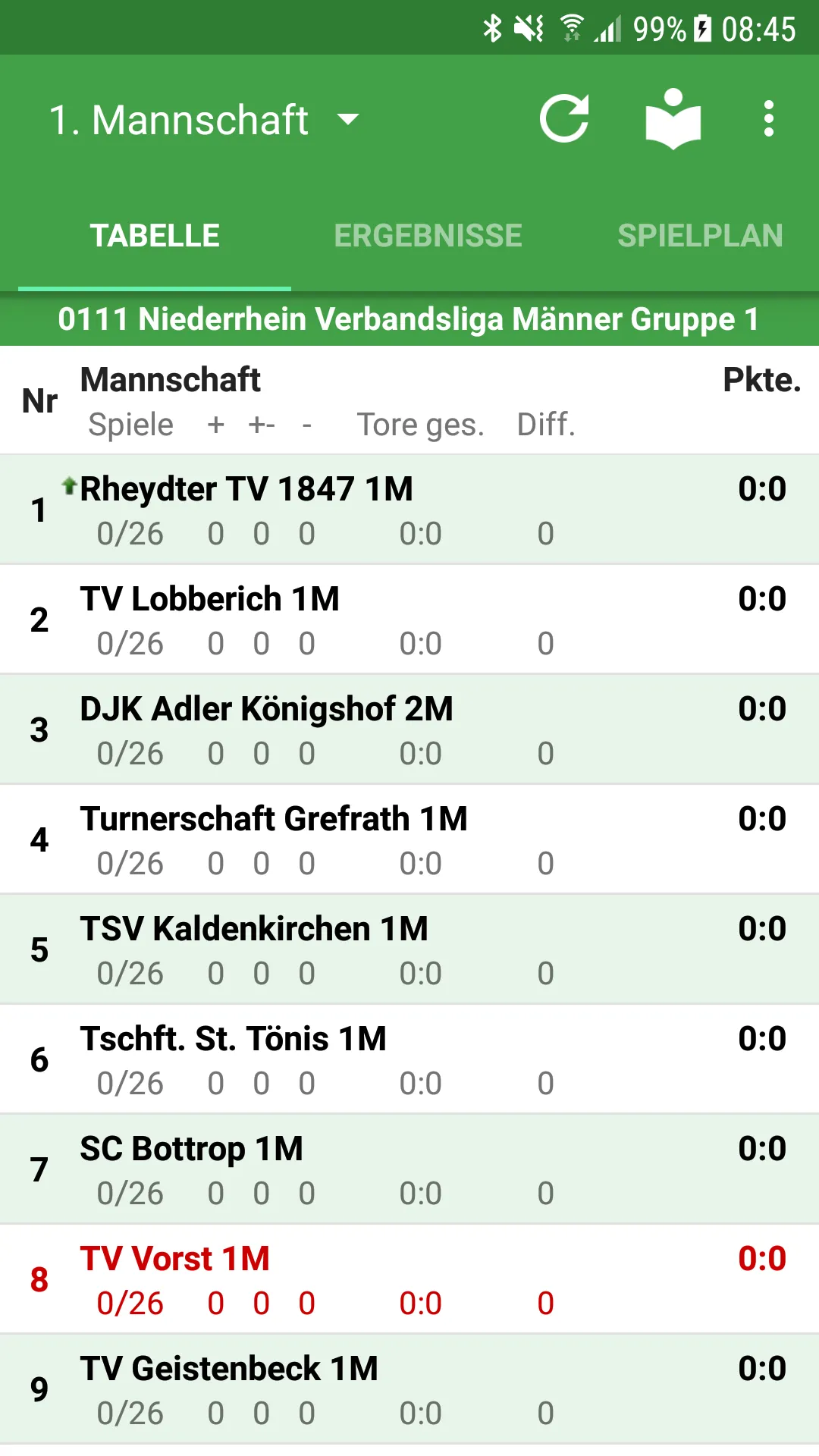
Task: Refresh the league table
Action: [564, 119]
